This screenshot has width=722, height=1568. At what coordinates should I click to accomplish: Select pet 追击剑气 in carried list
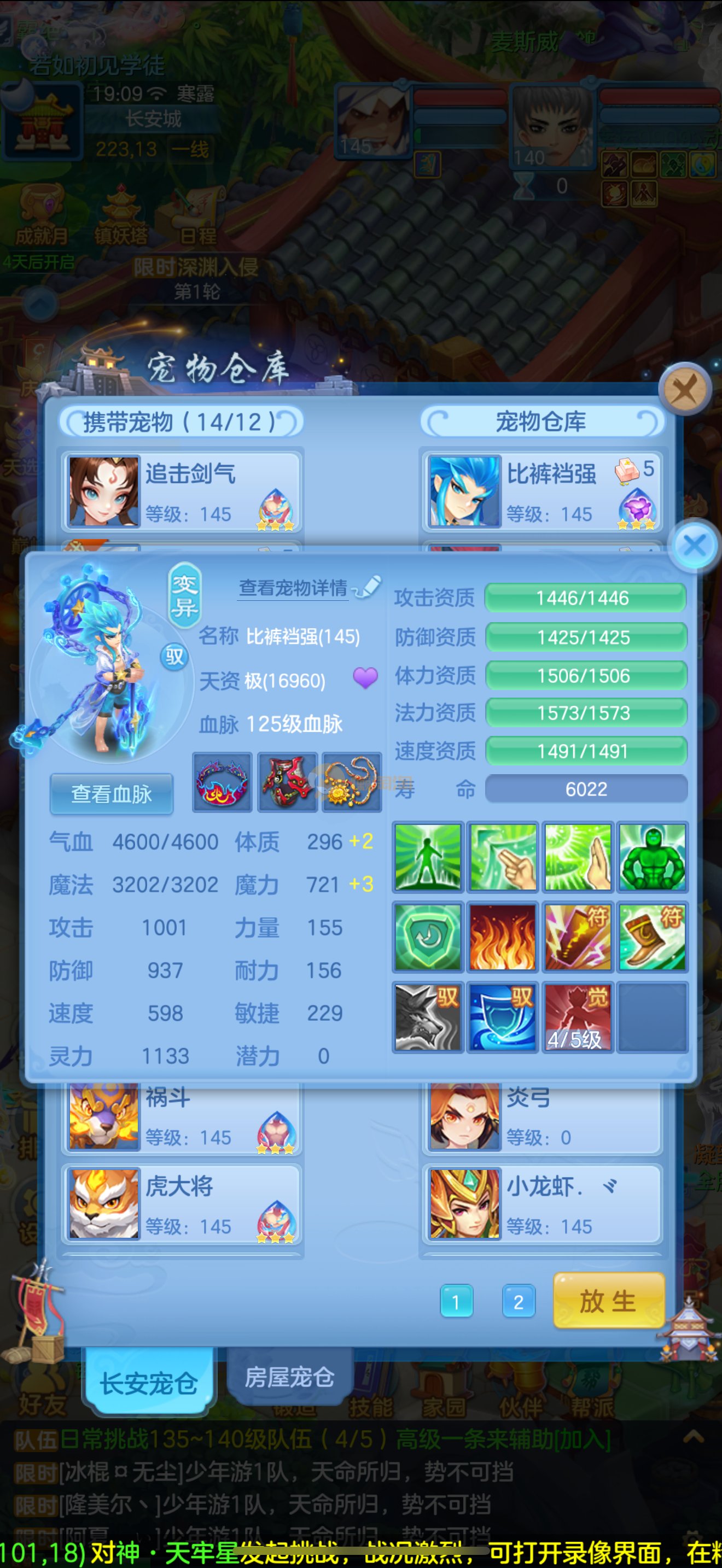coord(182,492)
